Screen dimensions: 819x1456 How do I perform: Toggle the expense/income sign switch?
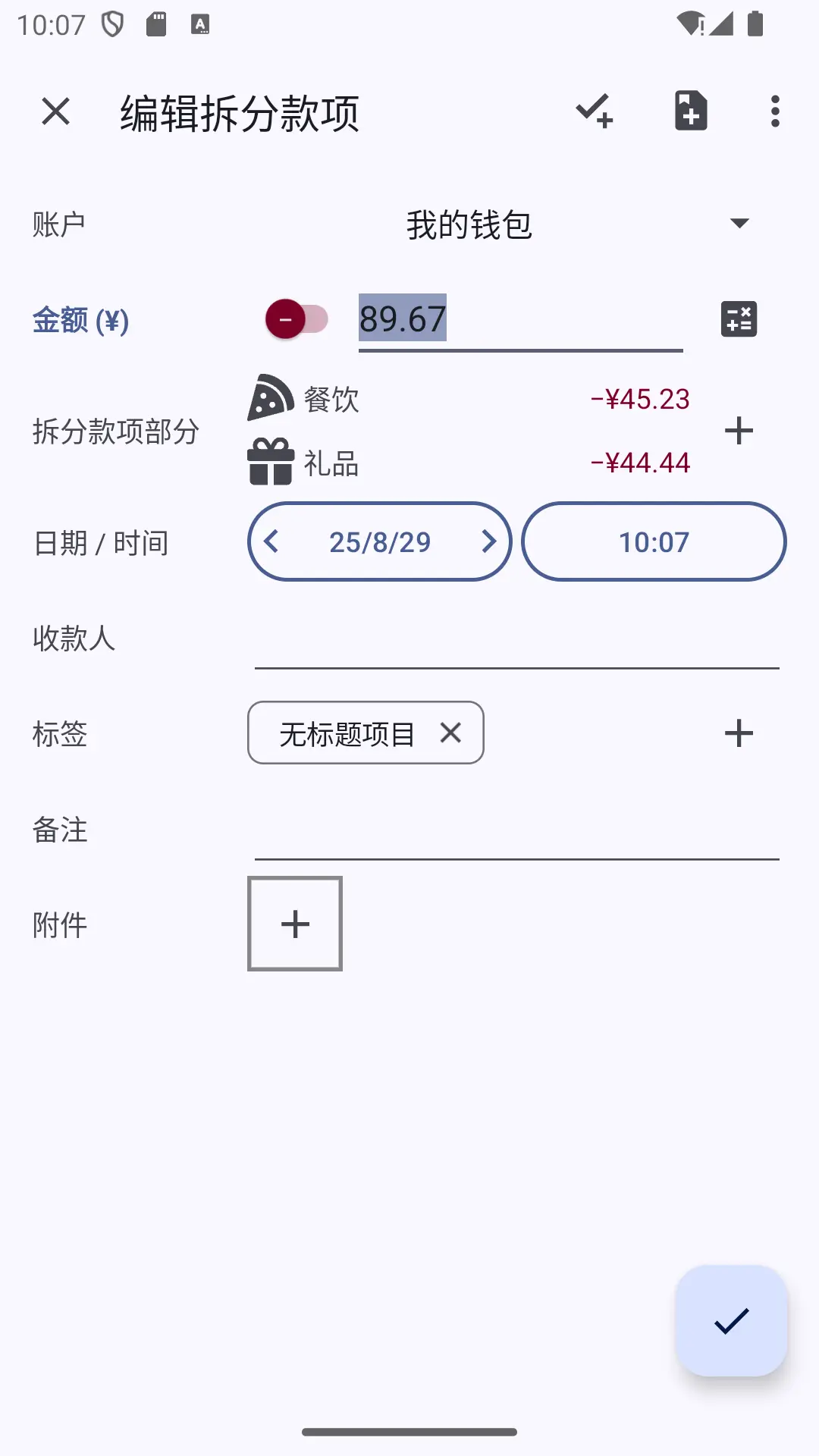pos(297,319)
